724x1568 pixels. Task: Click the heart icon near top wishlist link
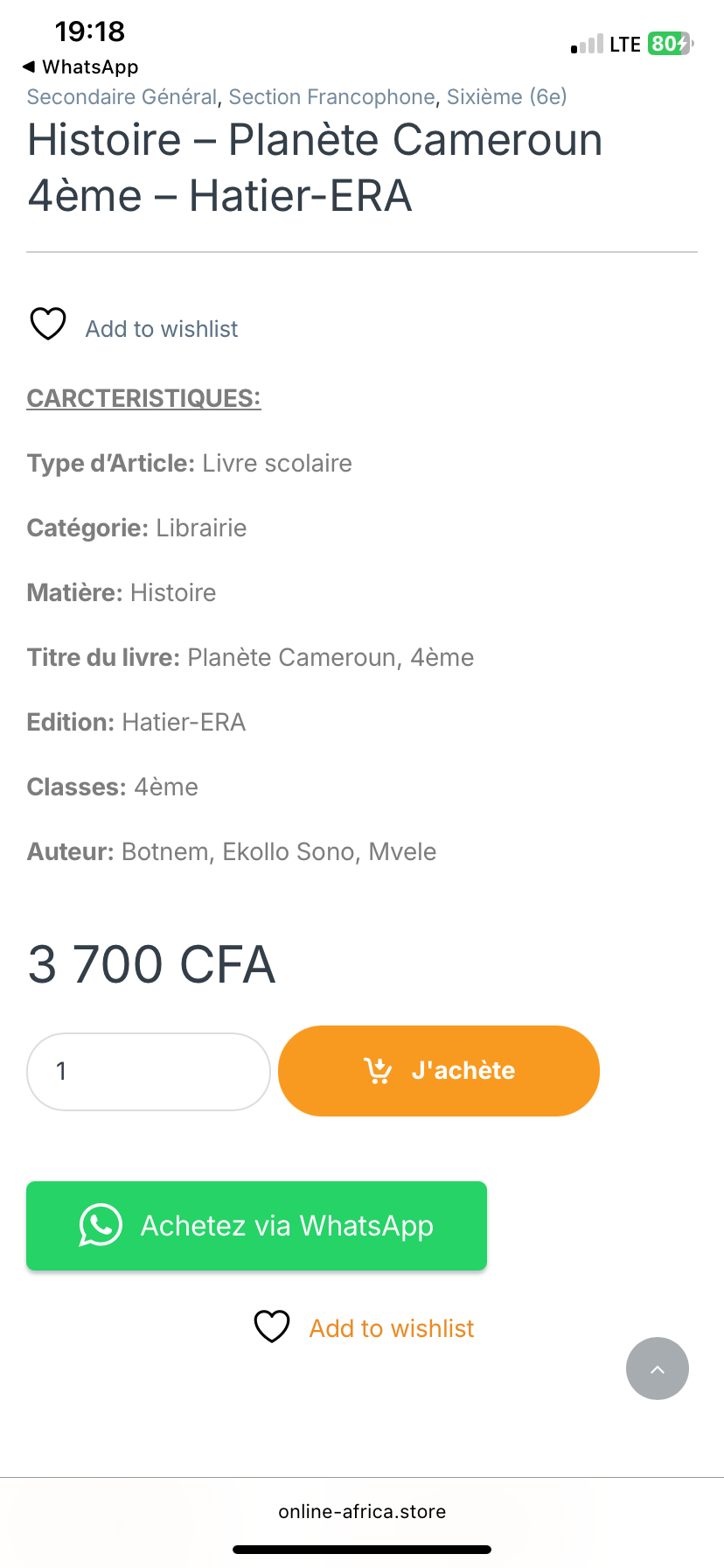[48, 324]
